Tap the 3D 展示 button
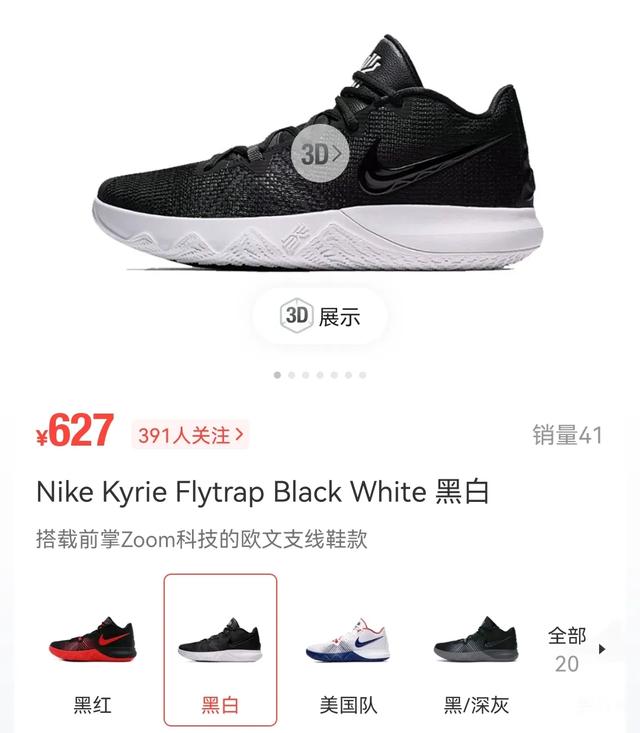This screenshot has height=733, width=640. coord(320,318)
